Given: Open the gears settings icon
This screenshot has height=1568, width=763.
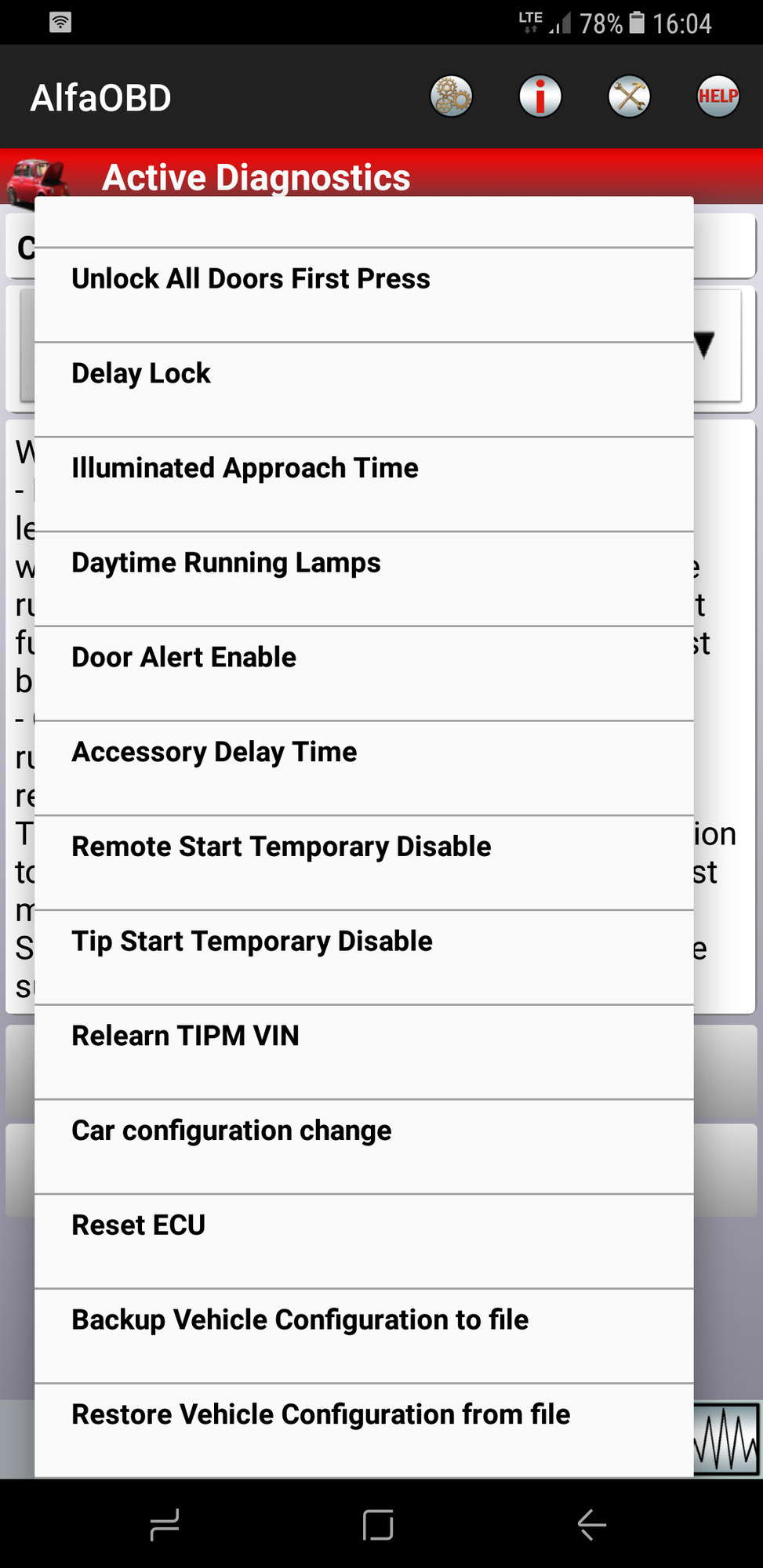Looking at the screenshot, I should [452, 97].
